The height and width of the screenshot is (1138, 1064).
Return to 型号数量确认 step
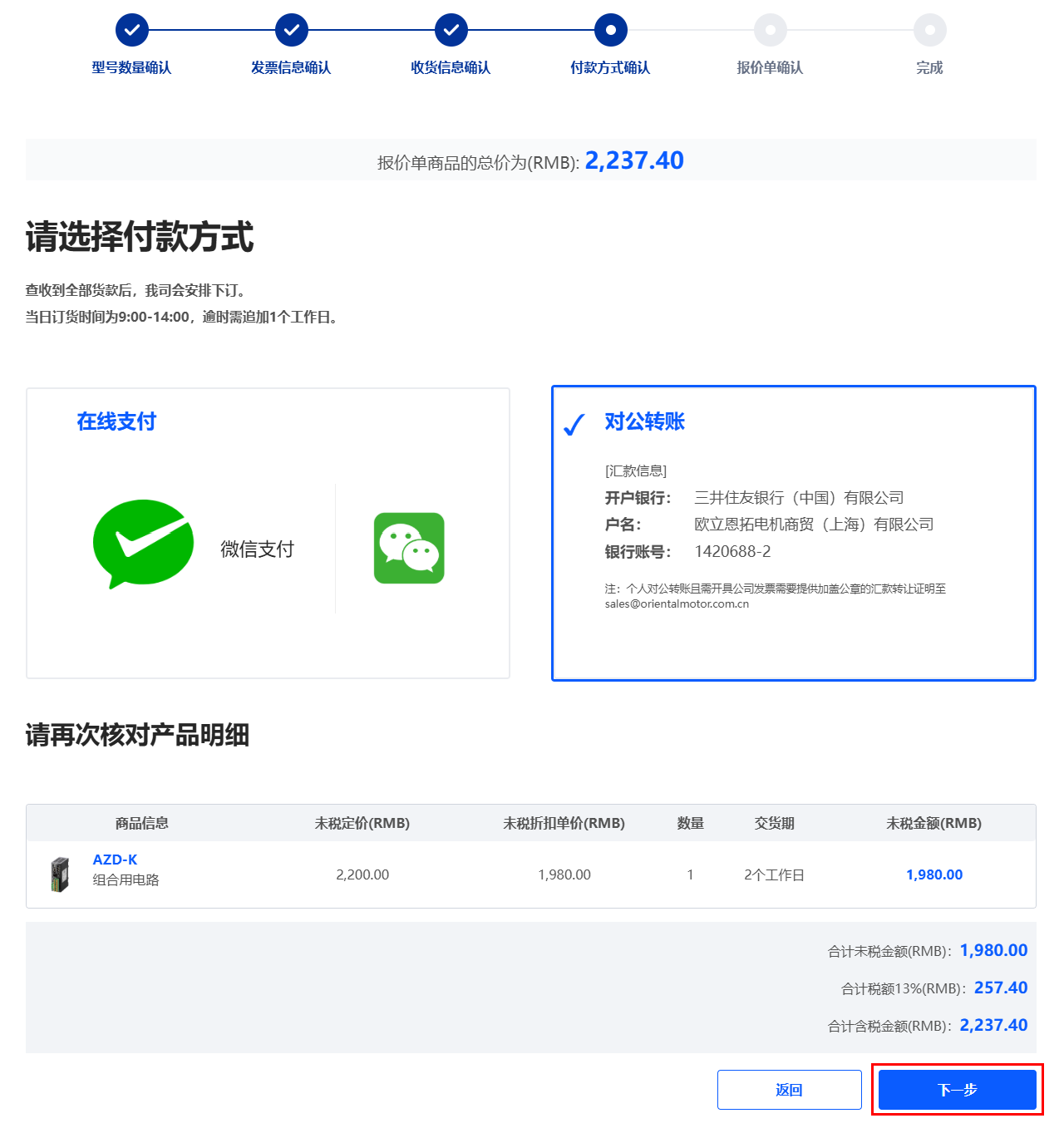tap(132, 31)
